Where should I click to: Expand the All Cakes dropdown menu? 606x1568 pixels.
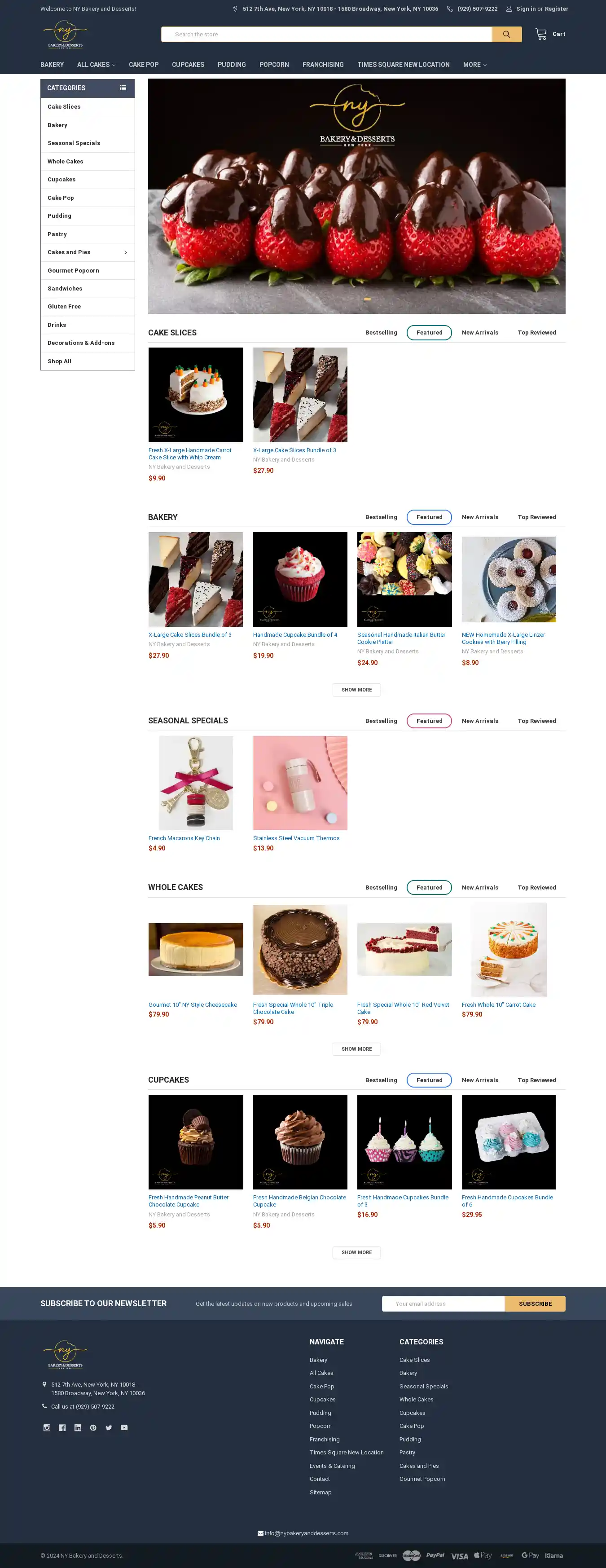(x=96, y=65)
